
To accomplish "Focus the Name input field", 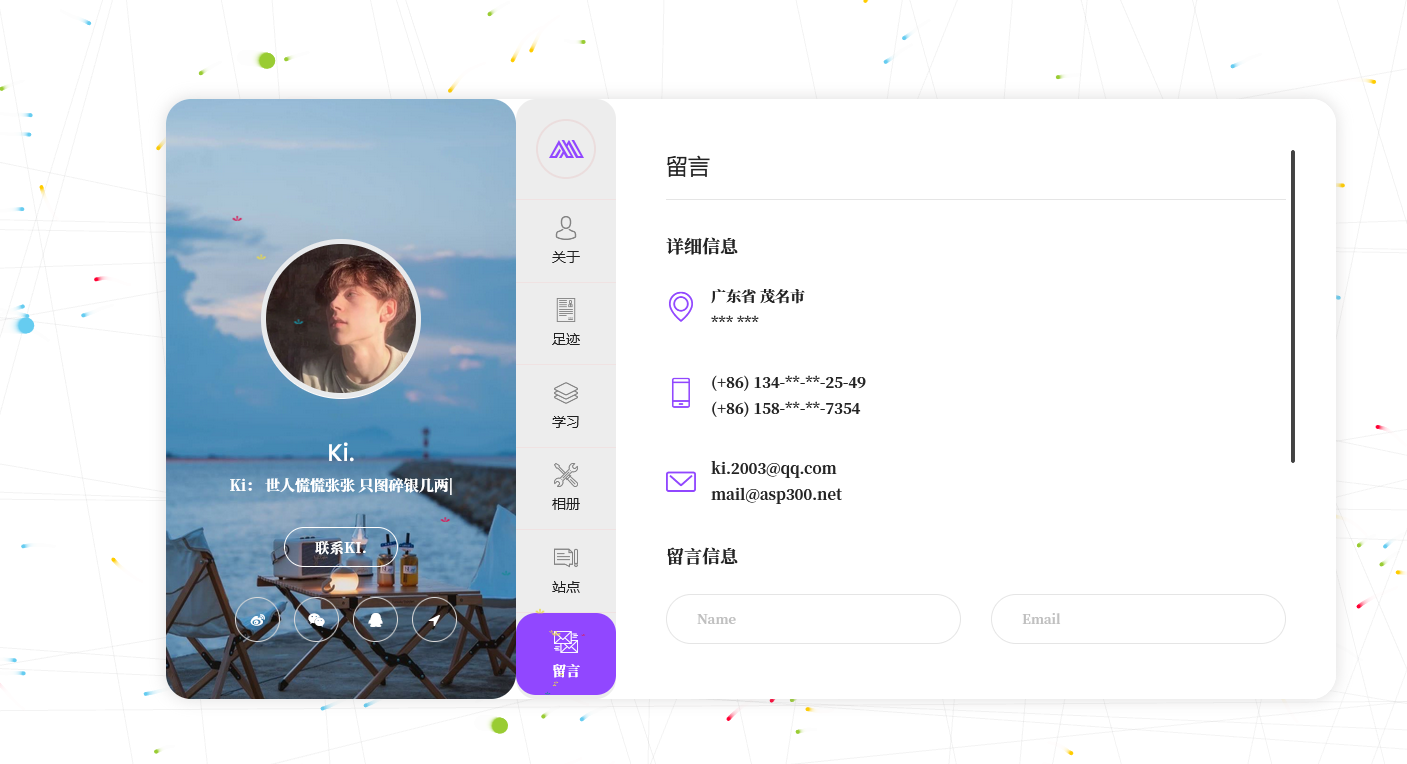I will 813,619.
